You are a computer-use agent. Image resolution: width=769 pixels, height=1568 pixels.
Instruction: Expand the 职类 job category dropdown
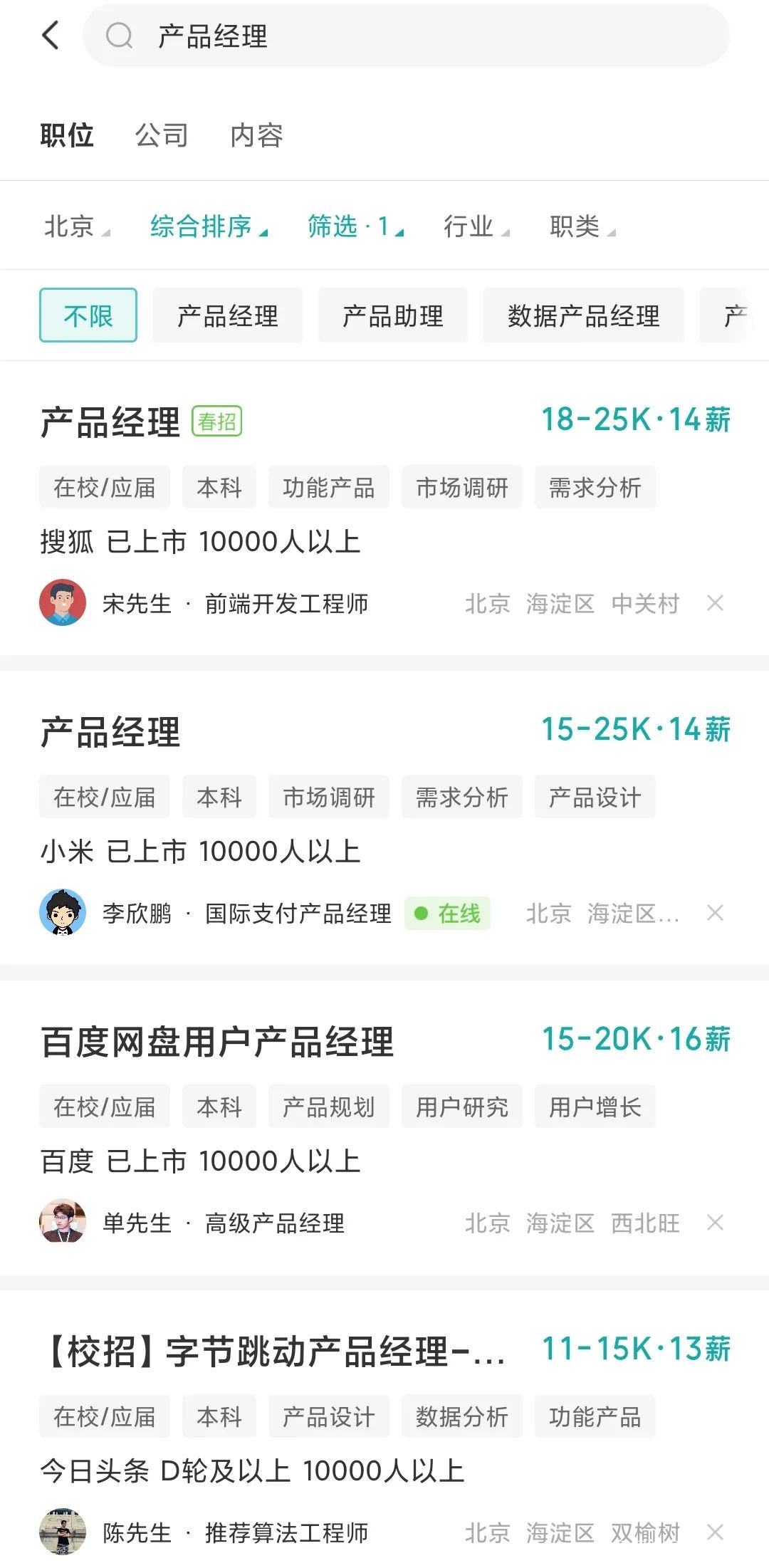pyautogui.click(x=582, y=226)
